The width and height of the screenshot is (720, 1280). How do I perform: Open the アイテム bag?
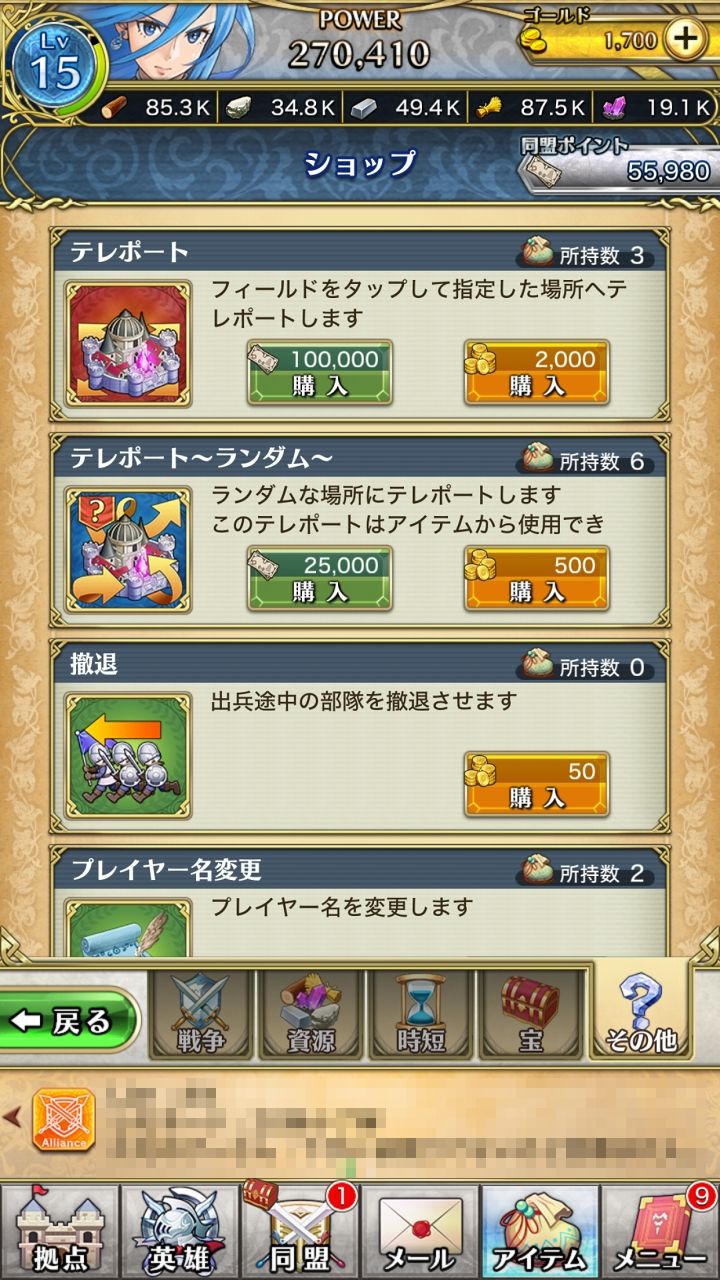540,1232
